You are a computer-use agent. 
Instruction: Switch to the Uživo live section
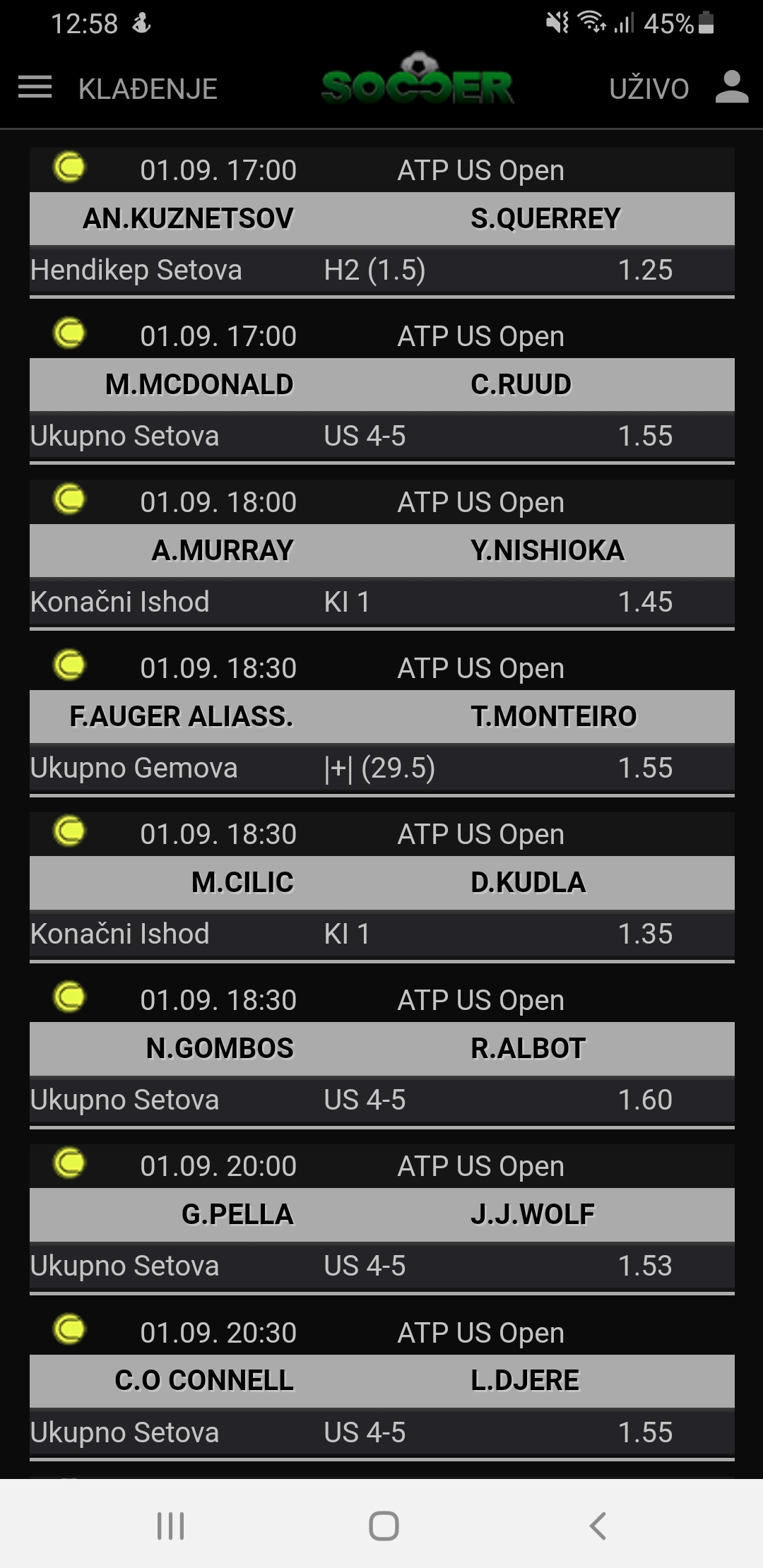(649, 89)
